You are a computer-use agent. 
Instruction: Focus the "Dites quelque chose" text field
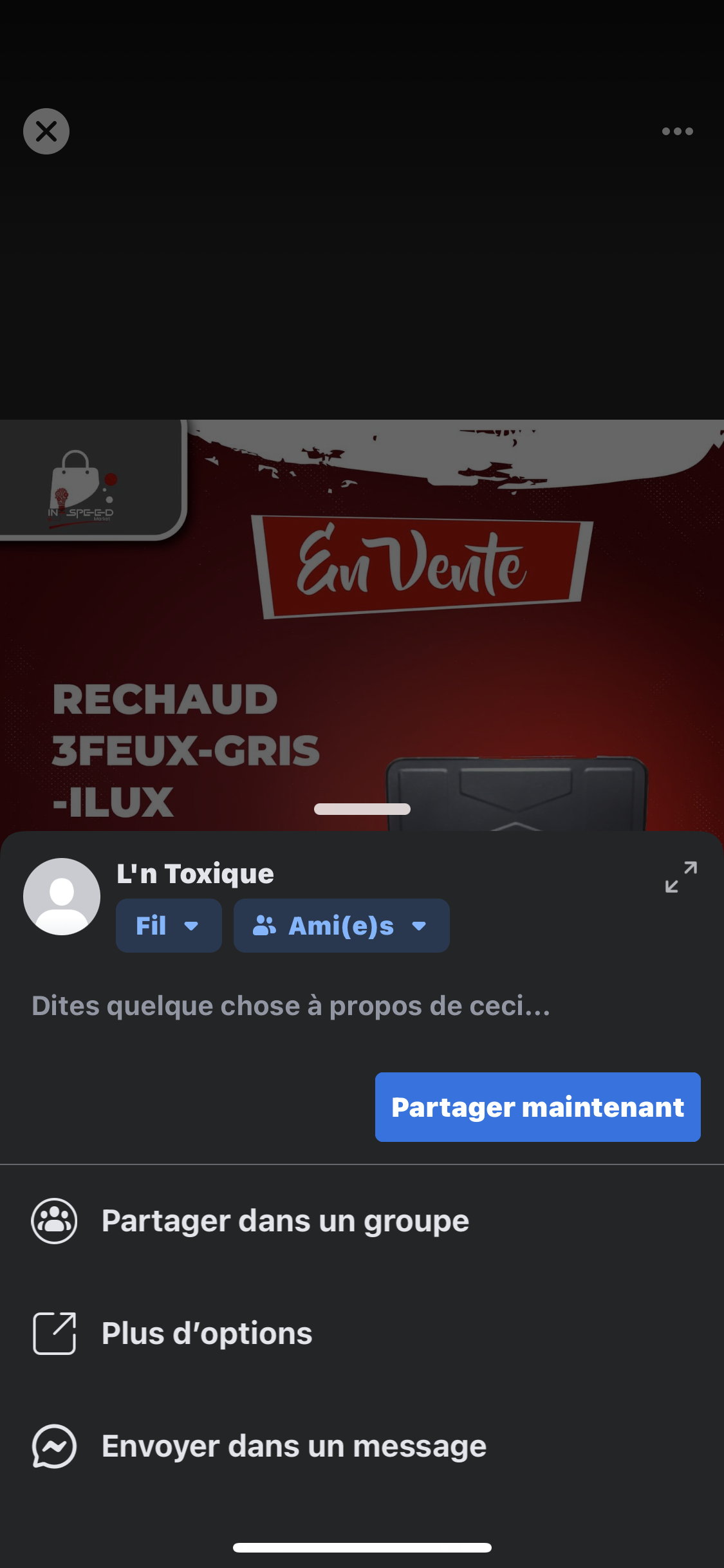tap(291, 1006)
